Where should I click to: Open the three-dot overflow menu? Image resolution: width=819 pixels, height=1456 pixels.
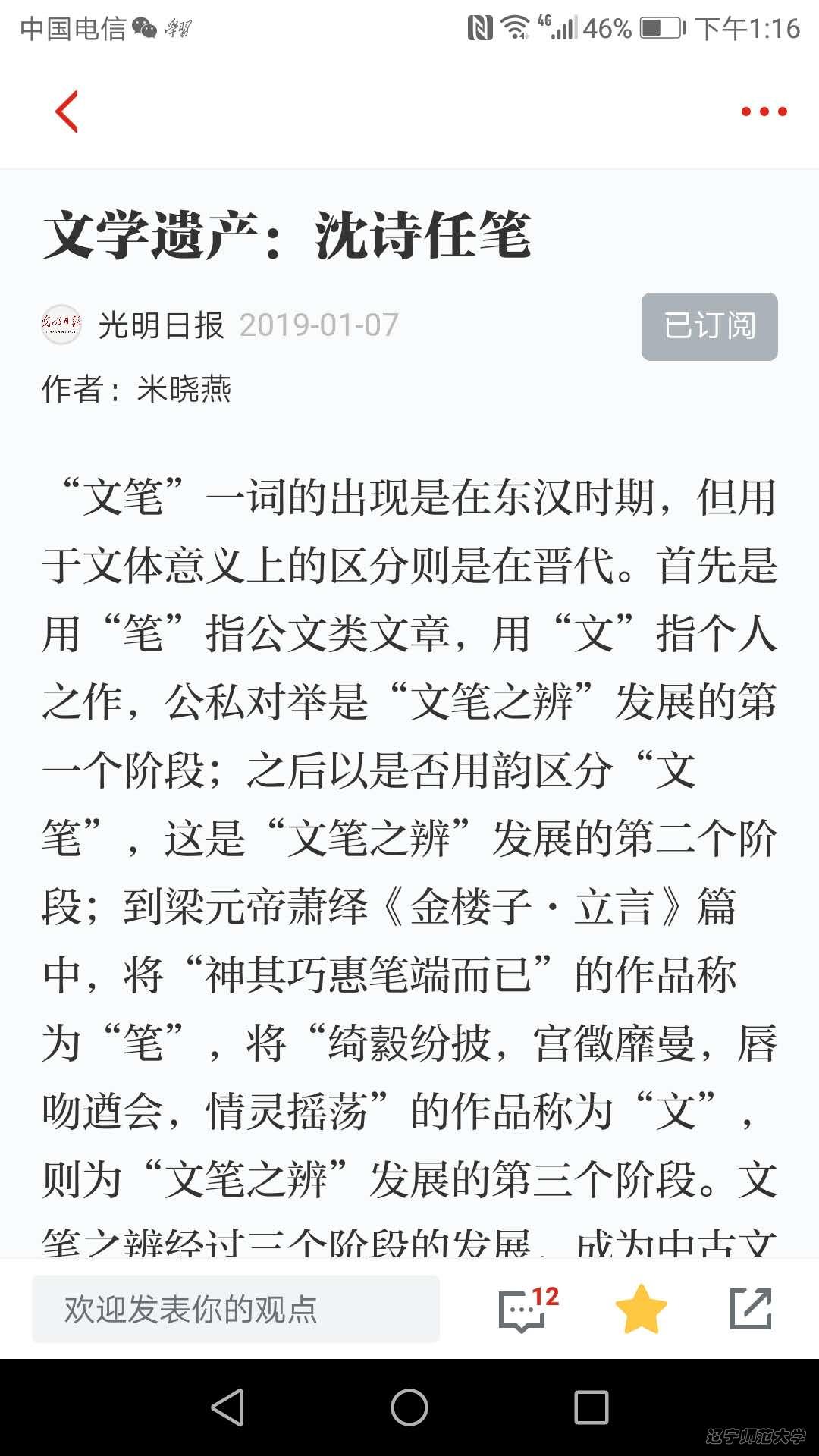pos(764,111)
